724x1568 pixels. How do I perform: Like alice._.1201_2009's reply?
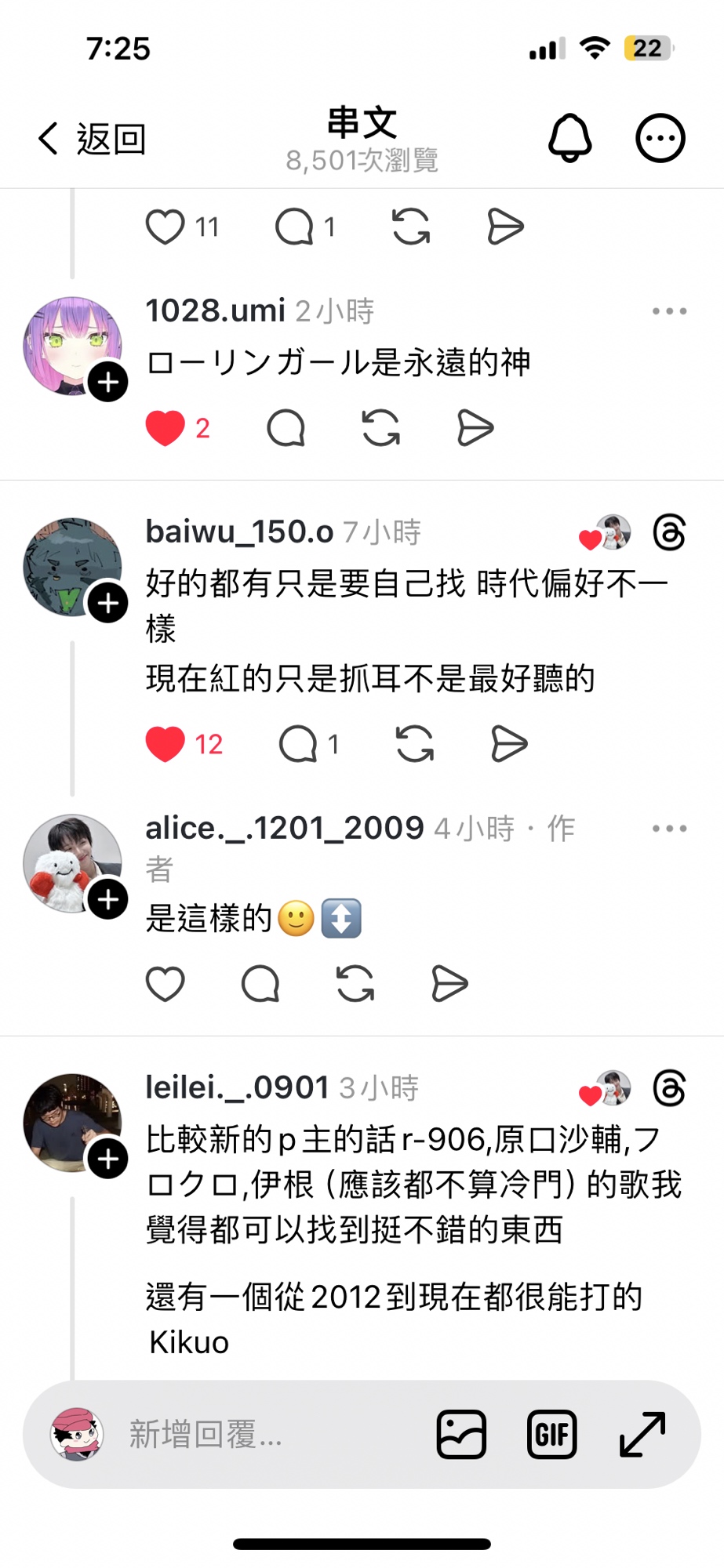point(166,984)
